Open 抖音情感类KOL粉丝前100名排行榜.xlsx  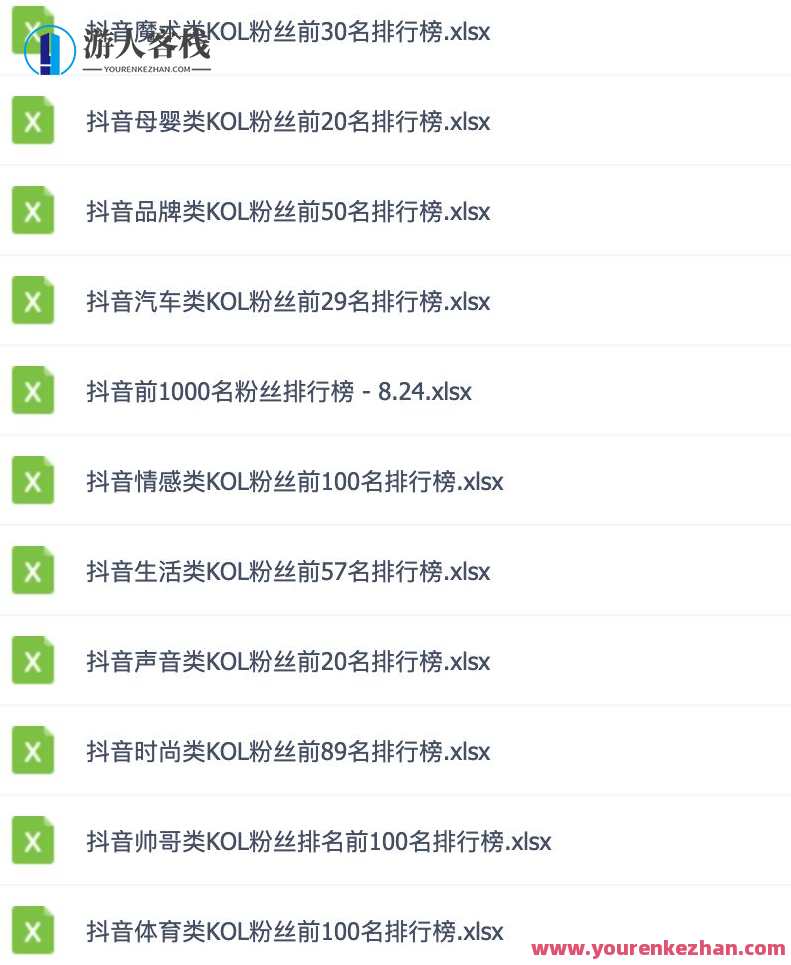(x=294, y=482)
